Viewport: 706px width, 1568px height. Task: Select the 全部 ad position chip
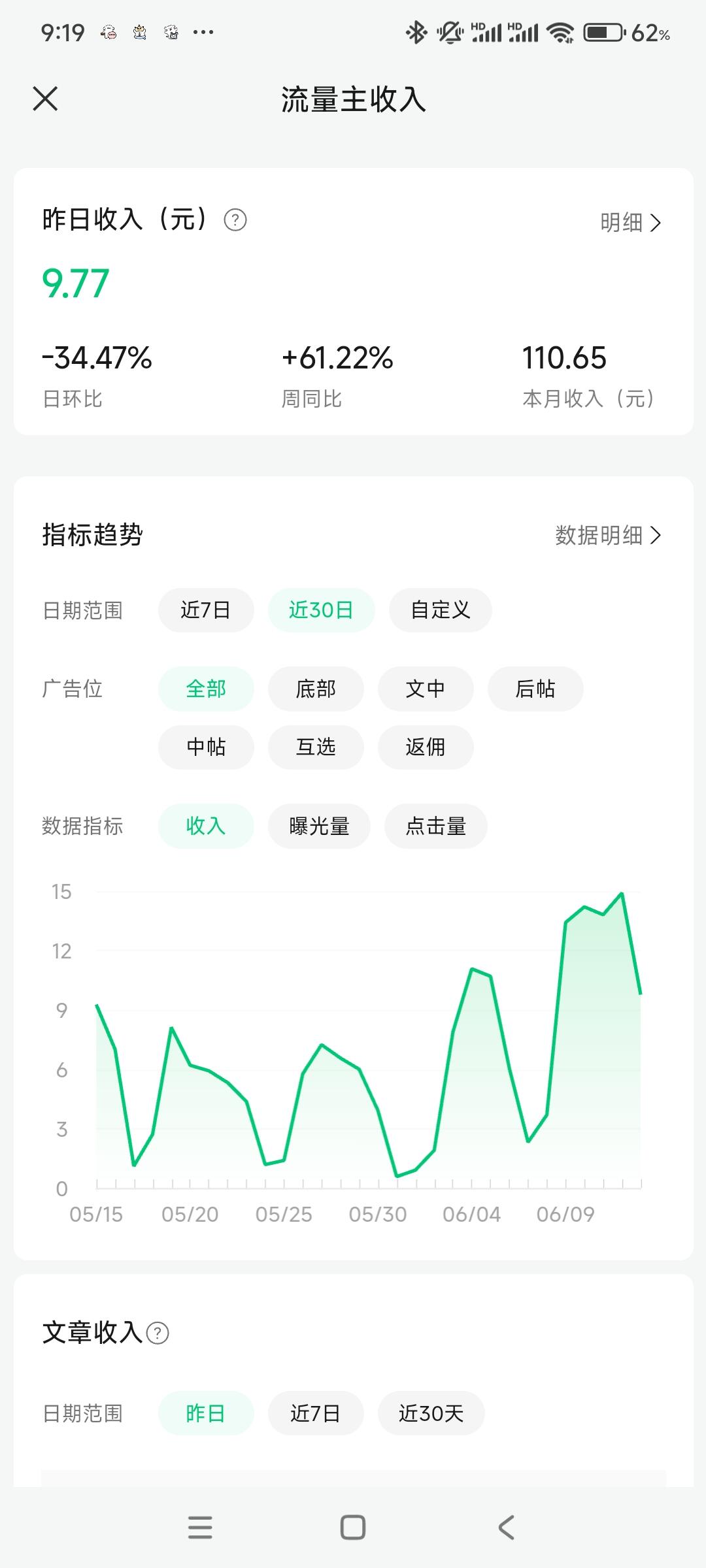point(205,689)
